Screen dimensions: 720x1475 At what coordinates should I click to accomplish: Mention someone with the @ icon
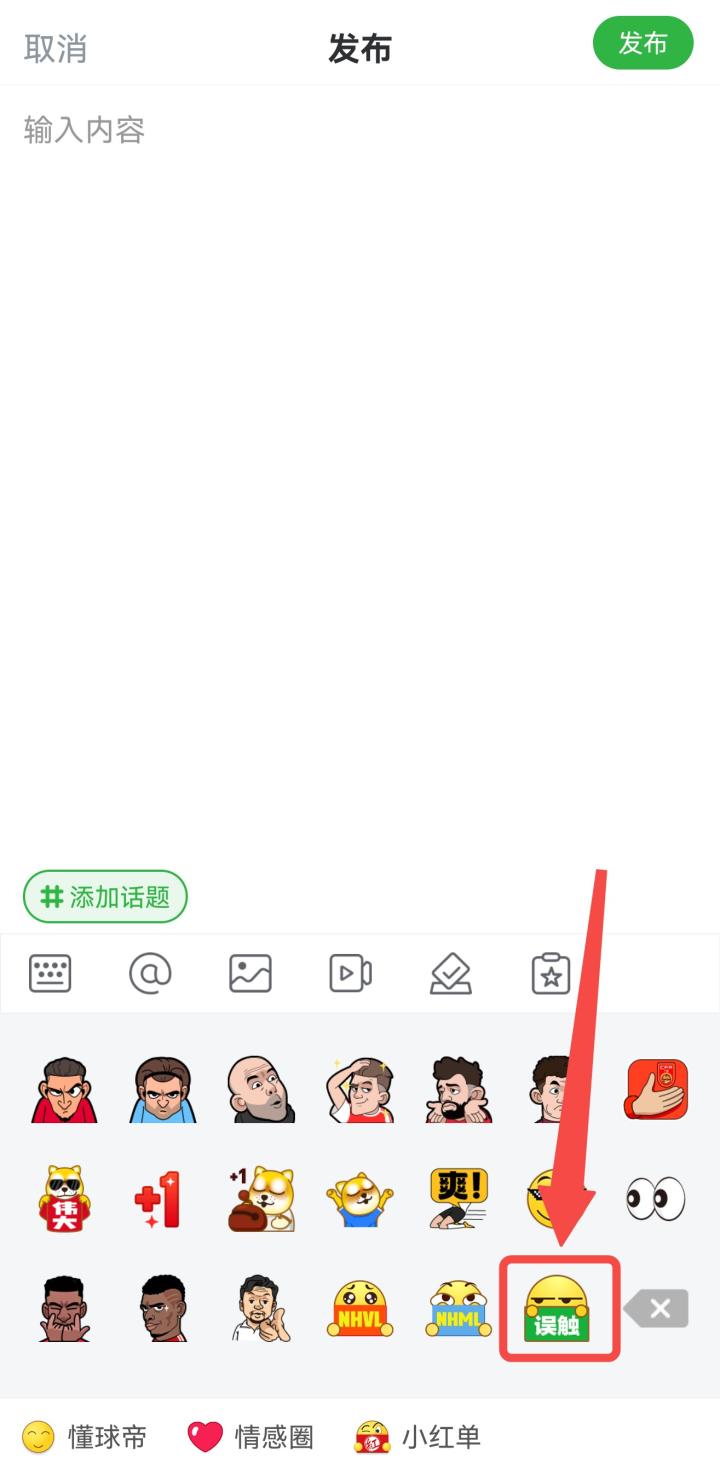pos(150,973)
